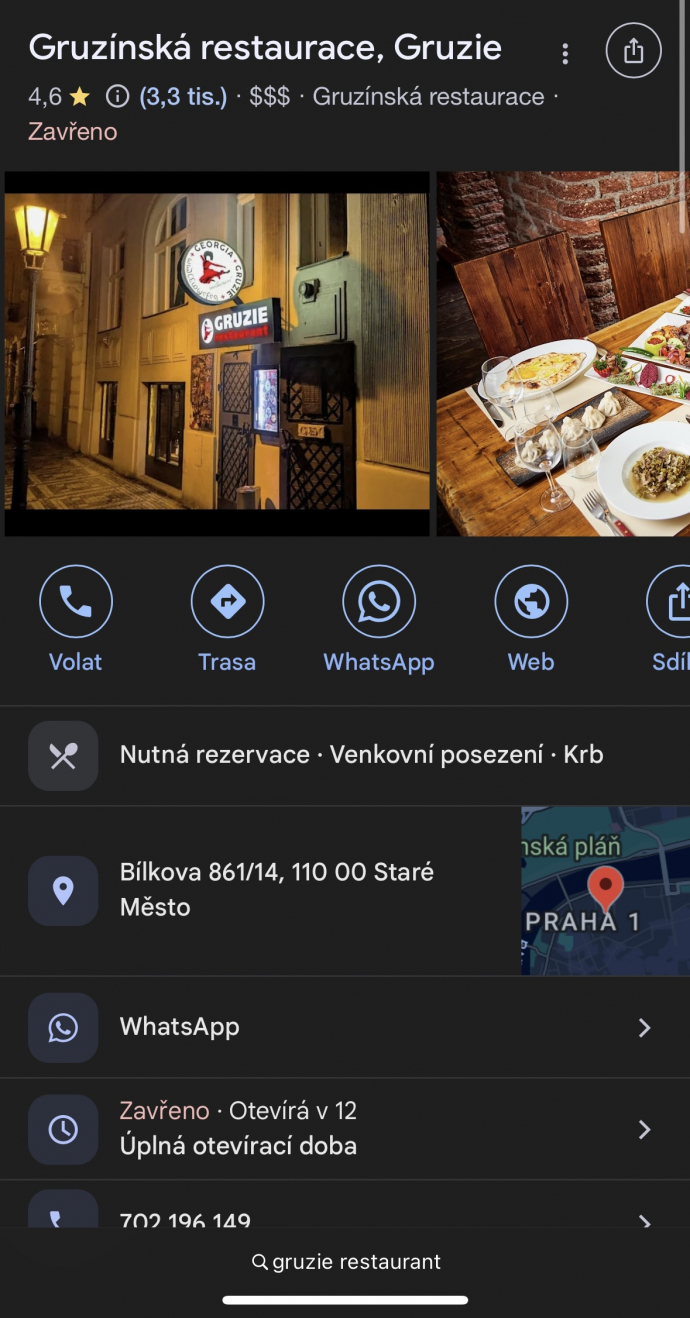The width and height of the screenshot is (690, 1318).
Task: Select the WhatsApp list row
Action: pos(345,1027)
